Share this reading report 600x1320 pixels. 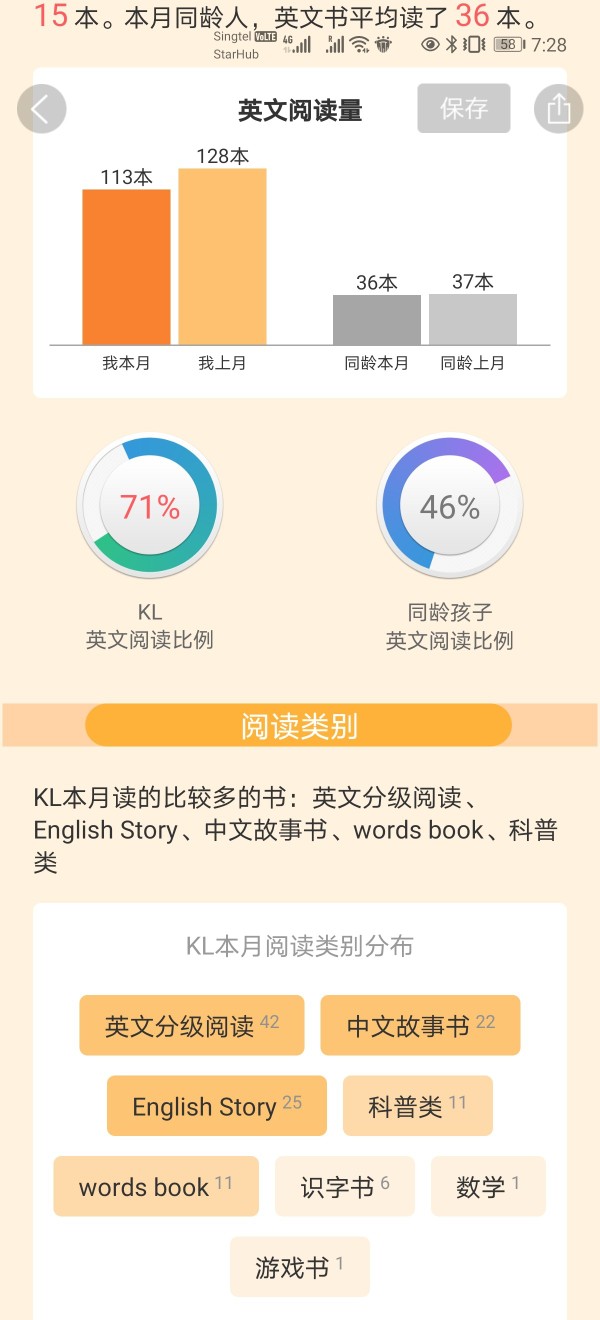(558, 109)
